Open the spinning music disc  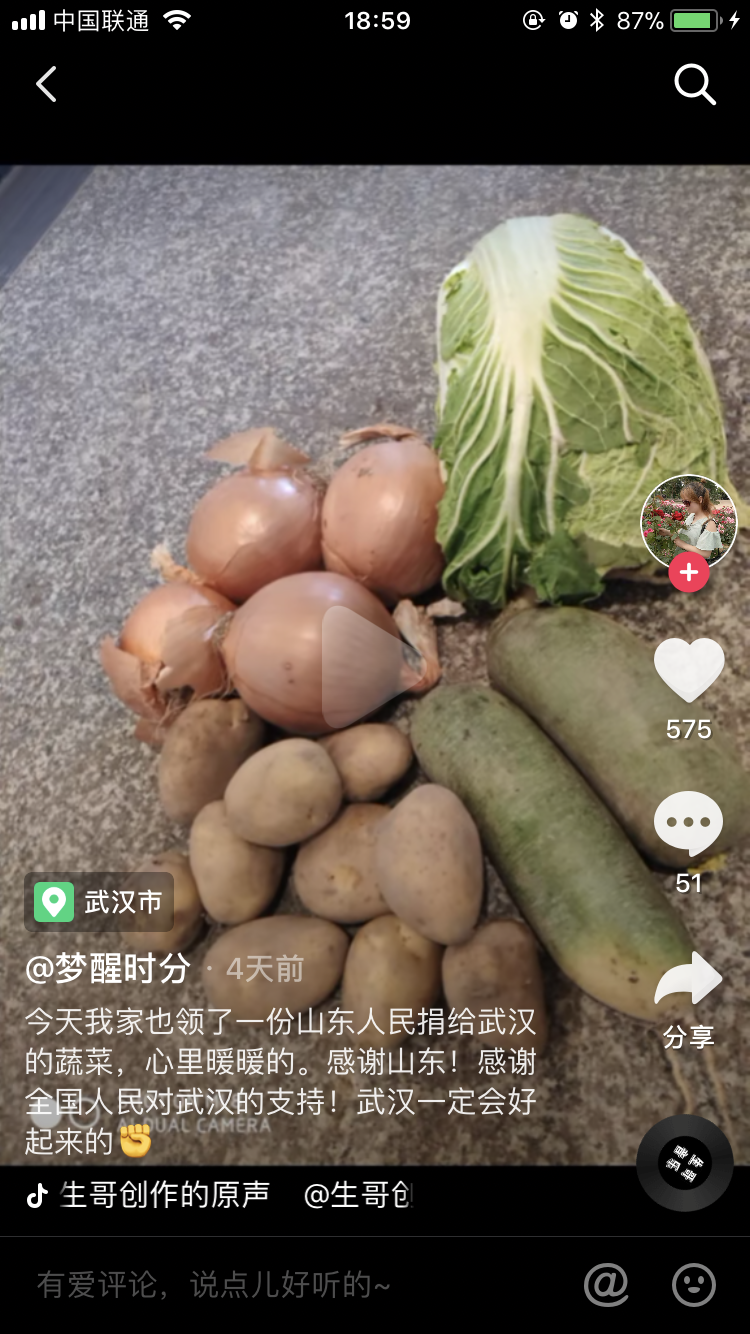(x=685, y=1163)
